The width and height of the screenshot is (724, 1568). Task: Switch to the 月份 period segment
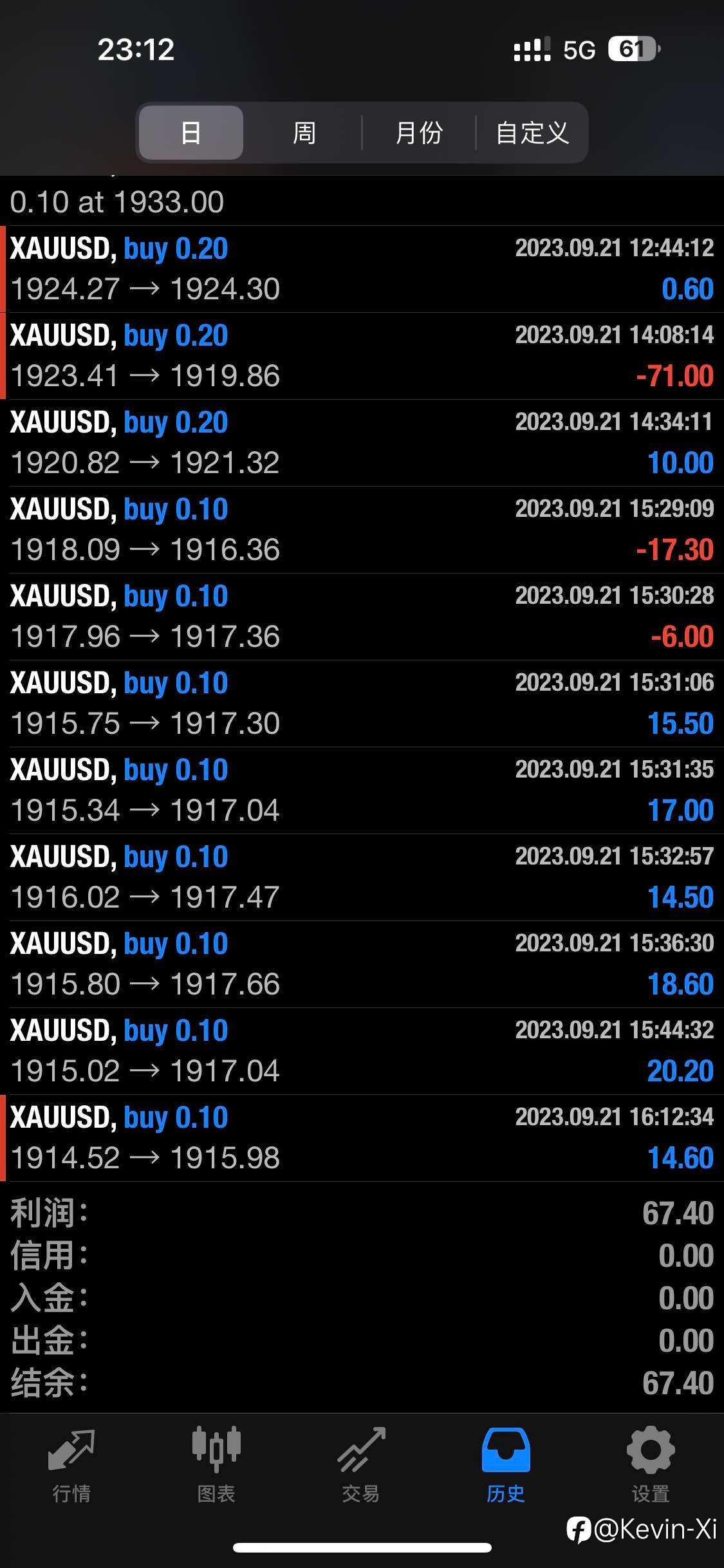click(x=419, y=133)
